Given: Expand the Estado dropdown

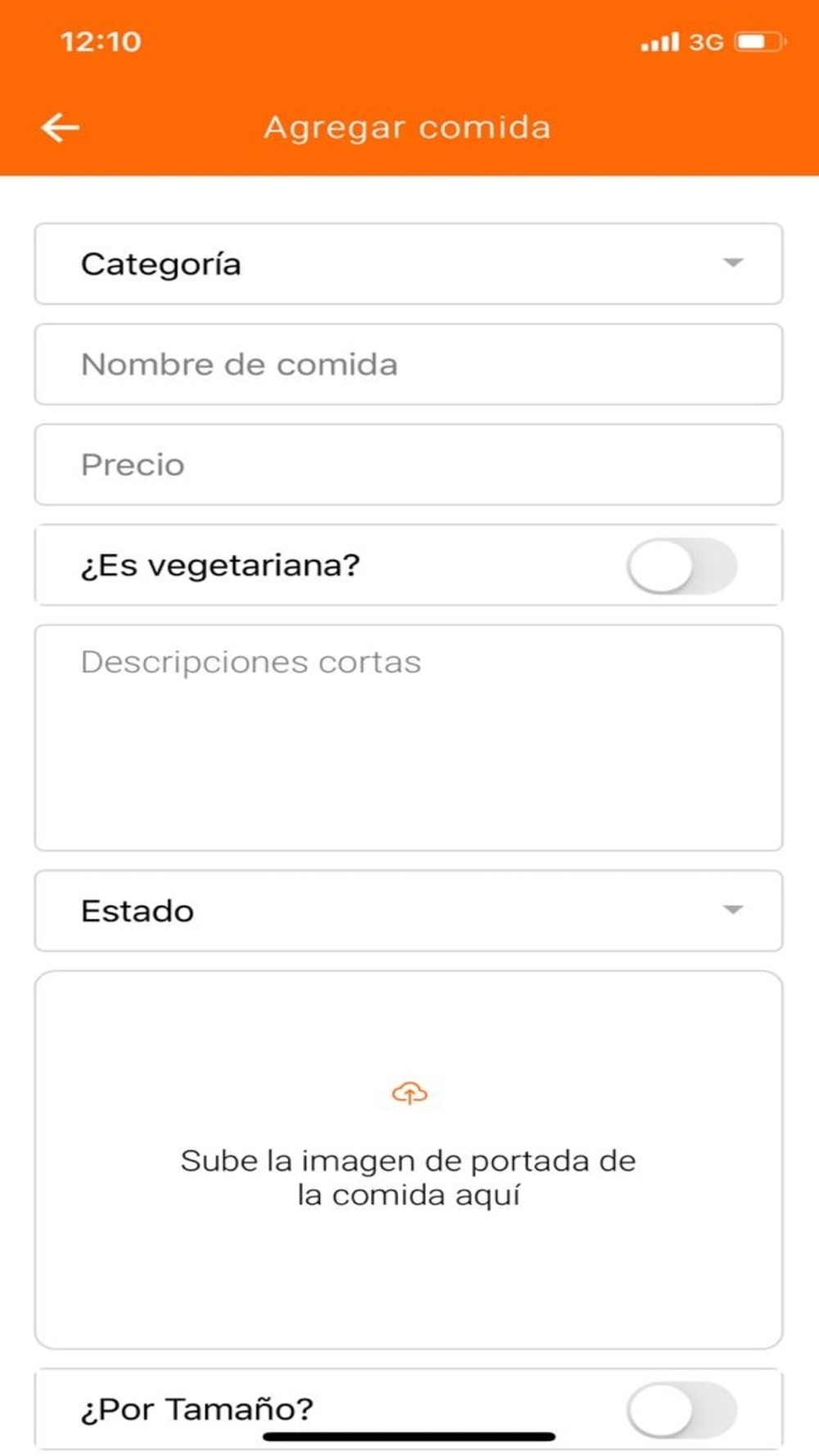Looking at the screenshot, I should tap(409, 911).
